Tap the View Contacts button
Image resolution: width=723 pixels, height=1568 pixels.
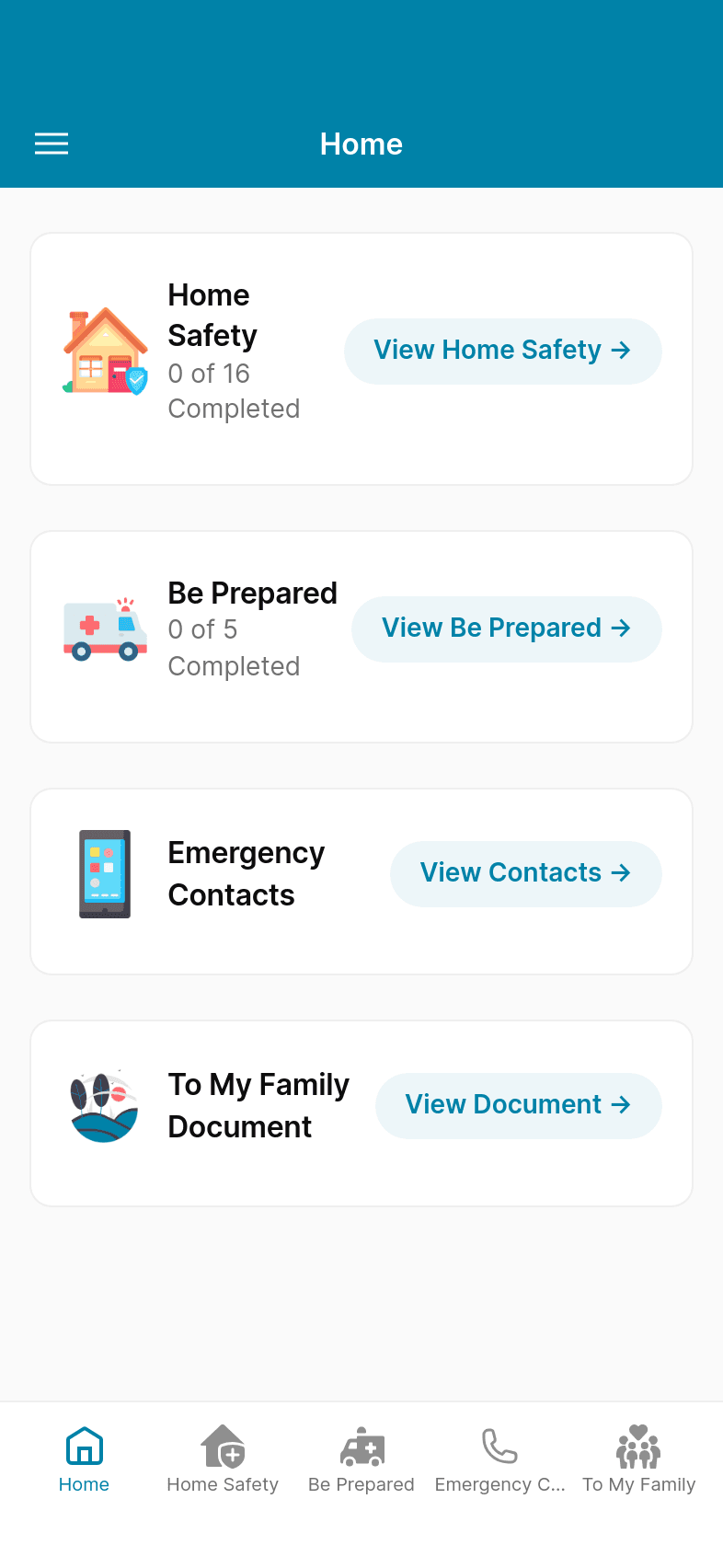pos(526,873)
